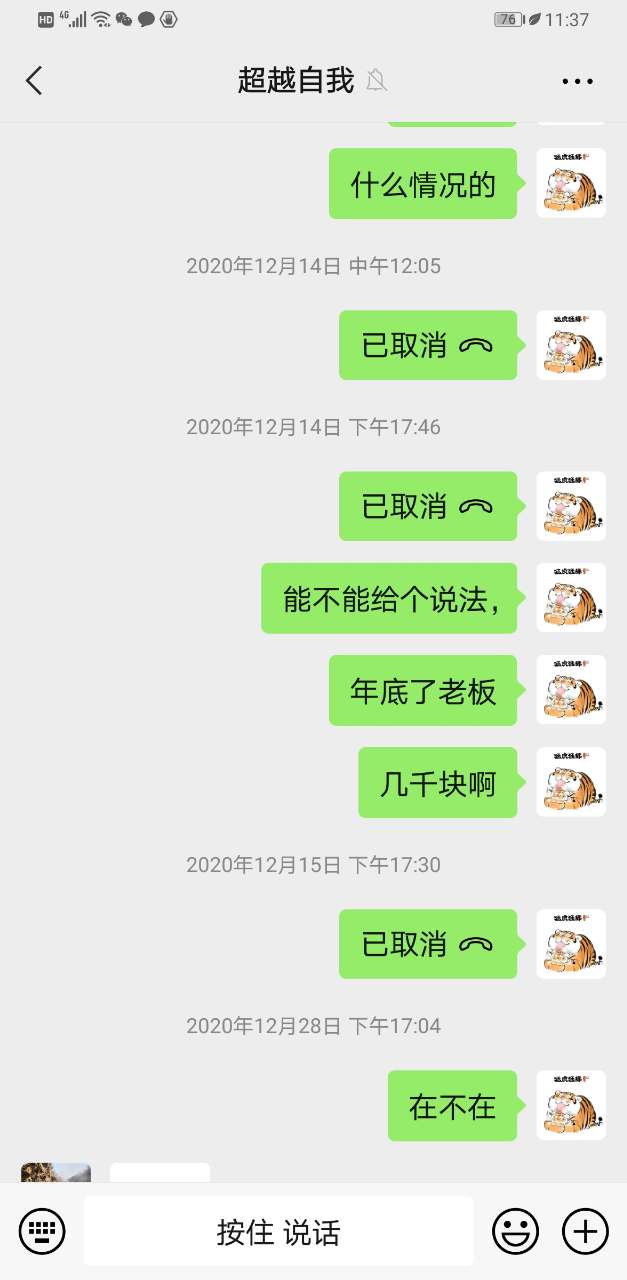This screenshot has height=1280, width=627.
Task: Redial from the 12月15日 已取消 call
Action: [x=427, y=944]
